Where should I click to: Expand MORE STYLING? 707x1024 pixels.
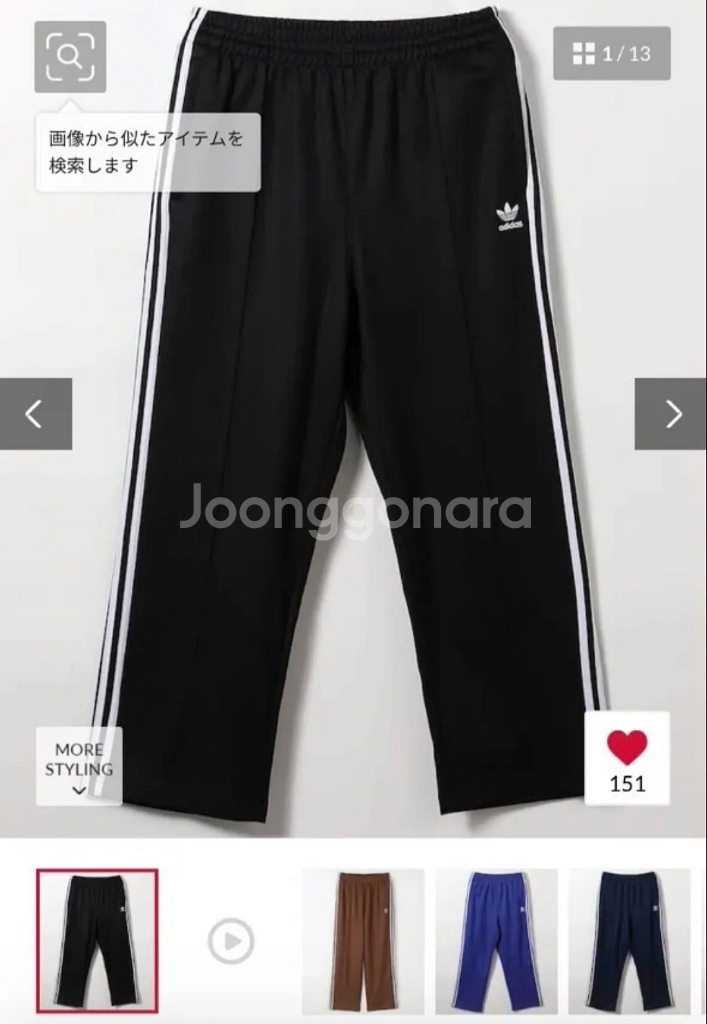[x=79, y=767]
